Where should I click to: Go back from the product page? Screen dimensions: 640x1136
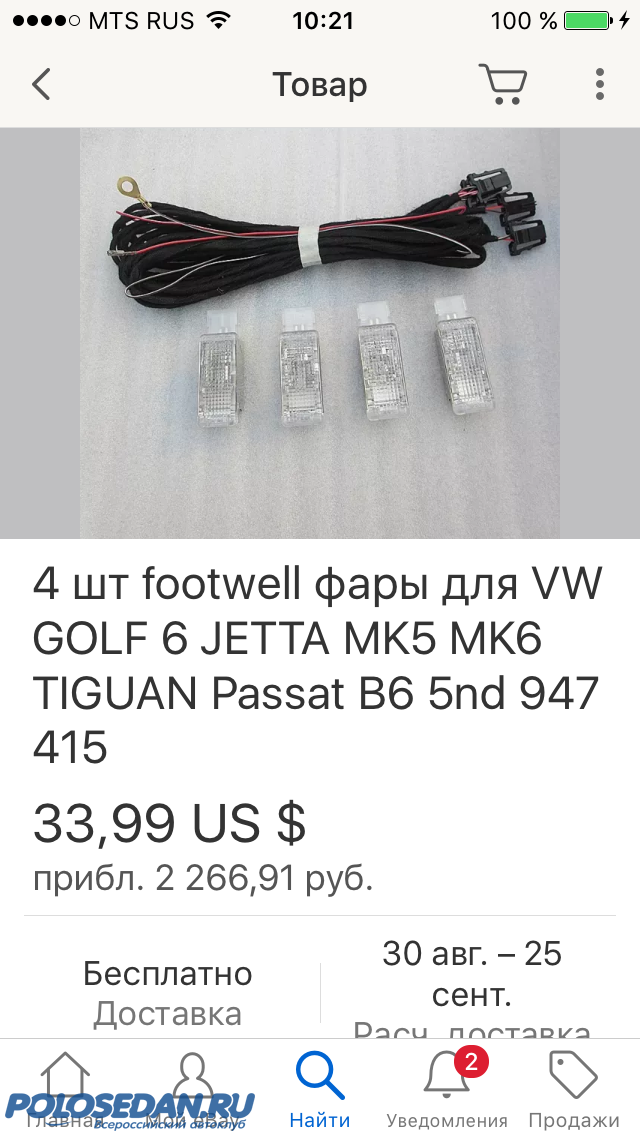coord(41,85)
